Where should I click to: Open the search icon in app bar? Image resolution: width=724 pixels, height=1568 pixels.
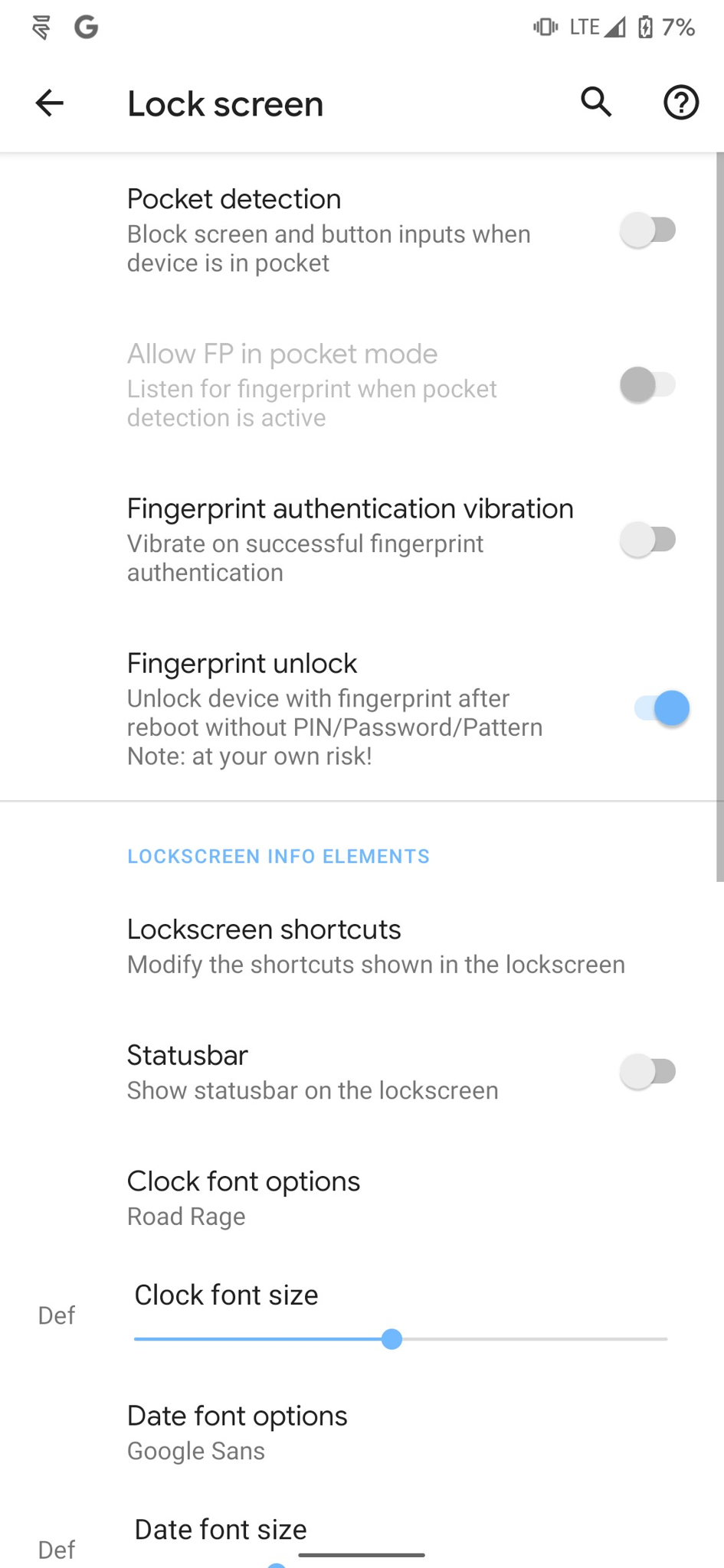click(596, 102)
